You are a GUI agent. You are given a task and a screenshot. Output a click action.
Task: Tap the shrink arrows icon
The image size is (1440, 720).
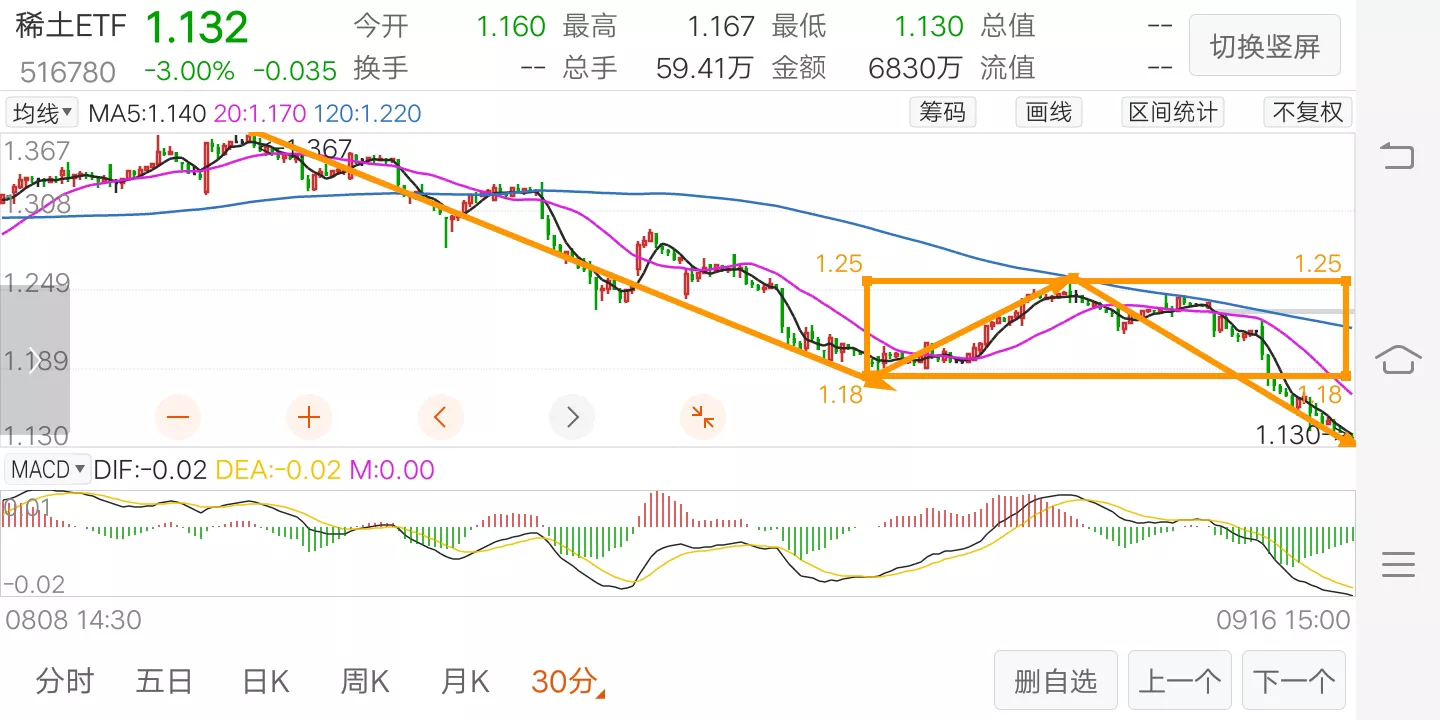[703, 417]
